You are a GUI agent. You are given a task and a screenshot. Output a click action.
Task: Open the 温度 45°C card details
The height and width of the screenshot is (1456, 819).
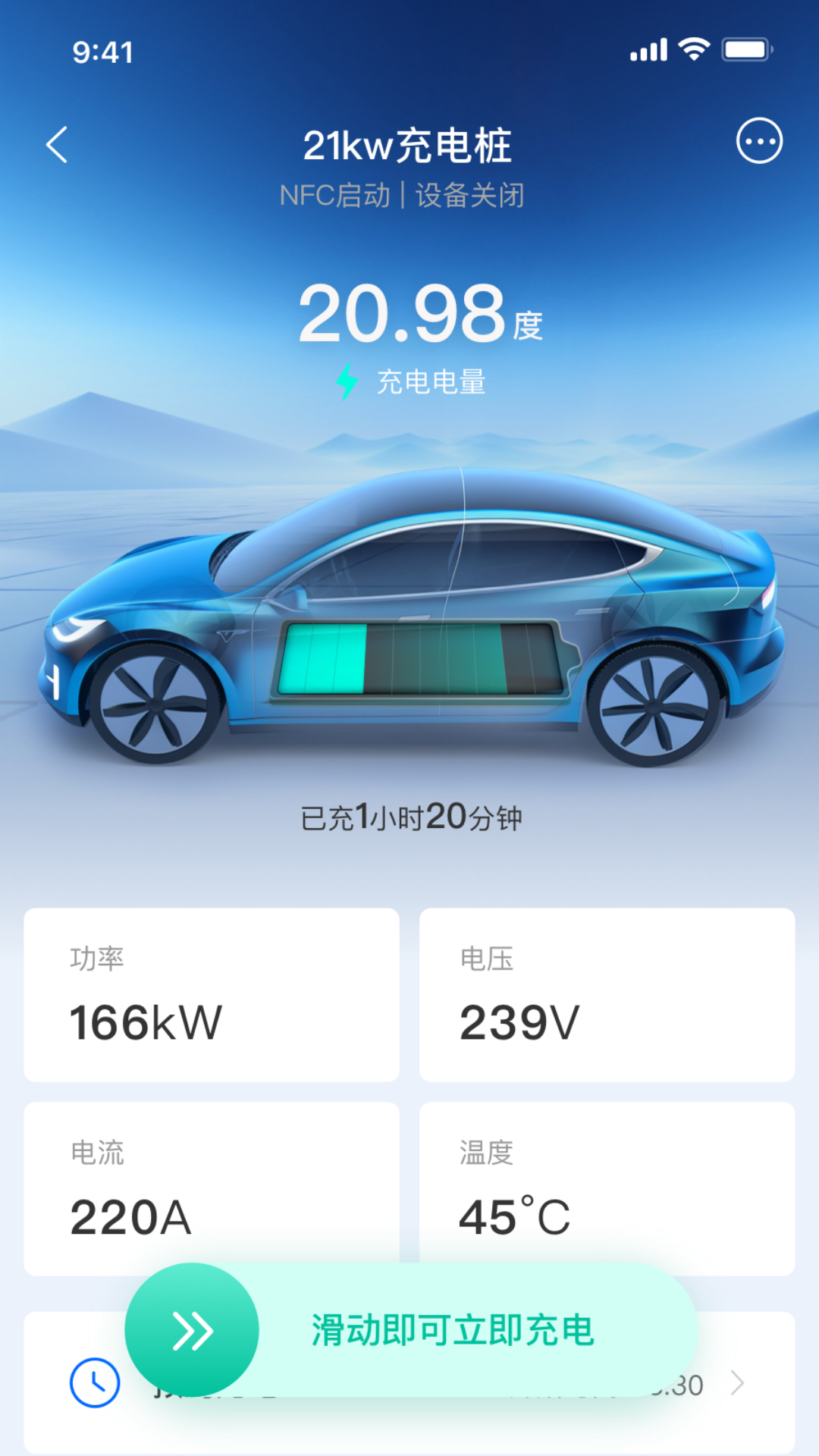(x=607, y=1187)
